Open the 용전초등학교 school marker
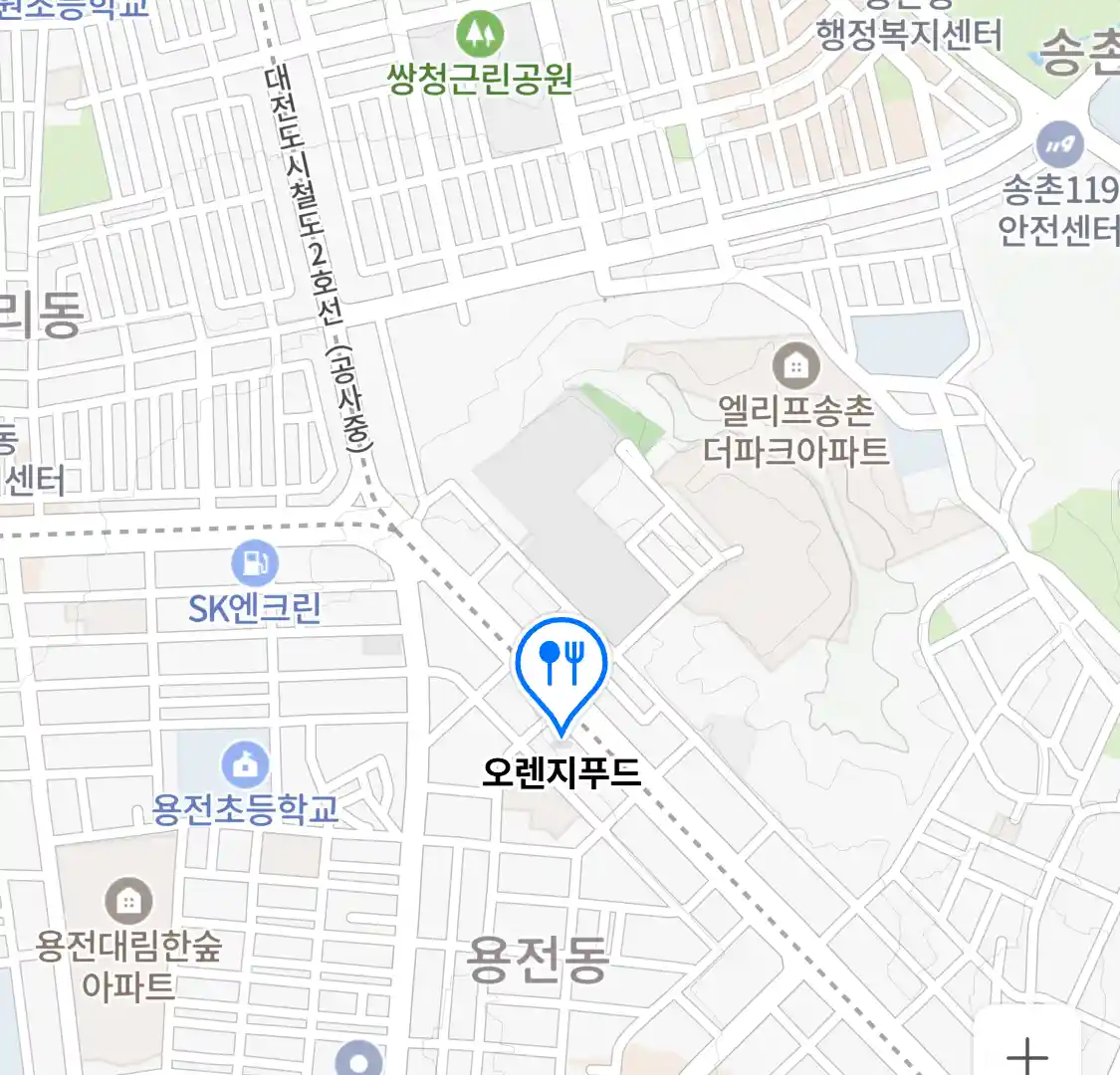This screenshot has height=1075, width=1120. pyautogui.click(x=245, y=765)
